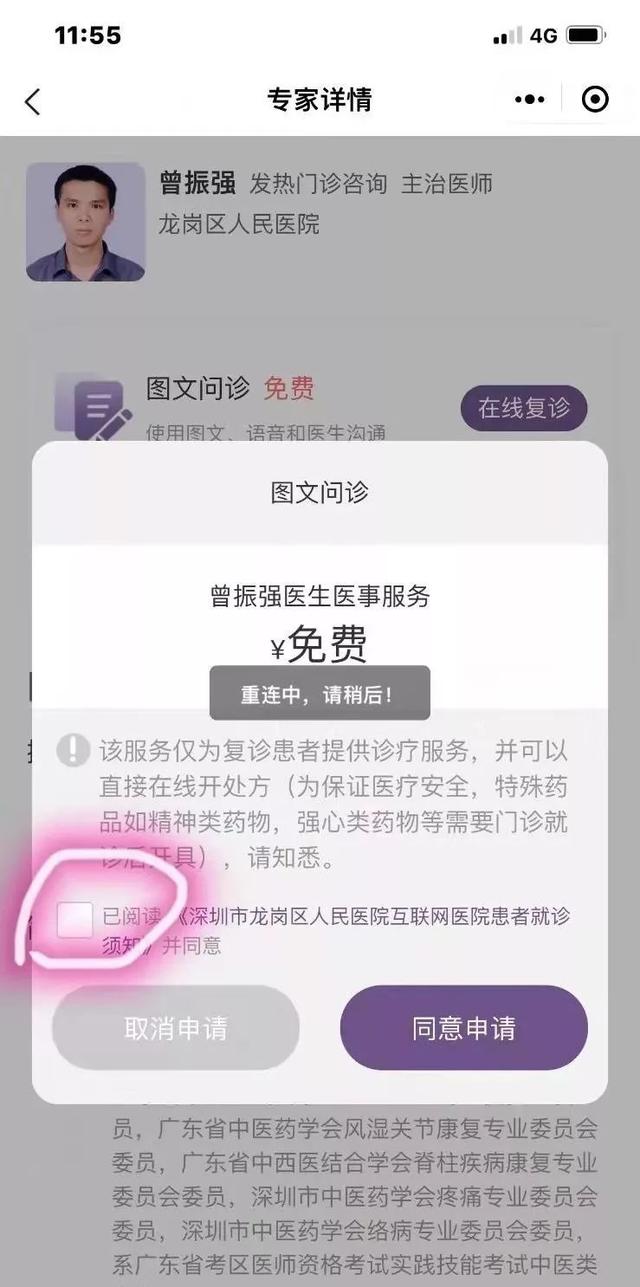Check the 已阅读并同意 agreement box
The width and height of the screenshot is (640, 1287).
click(75, 919)
